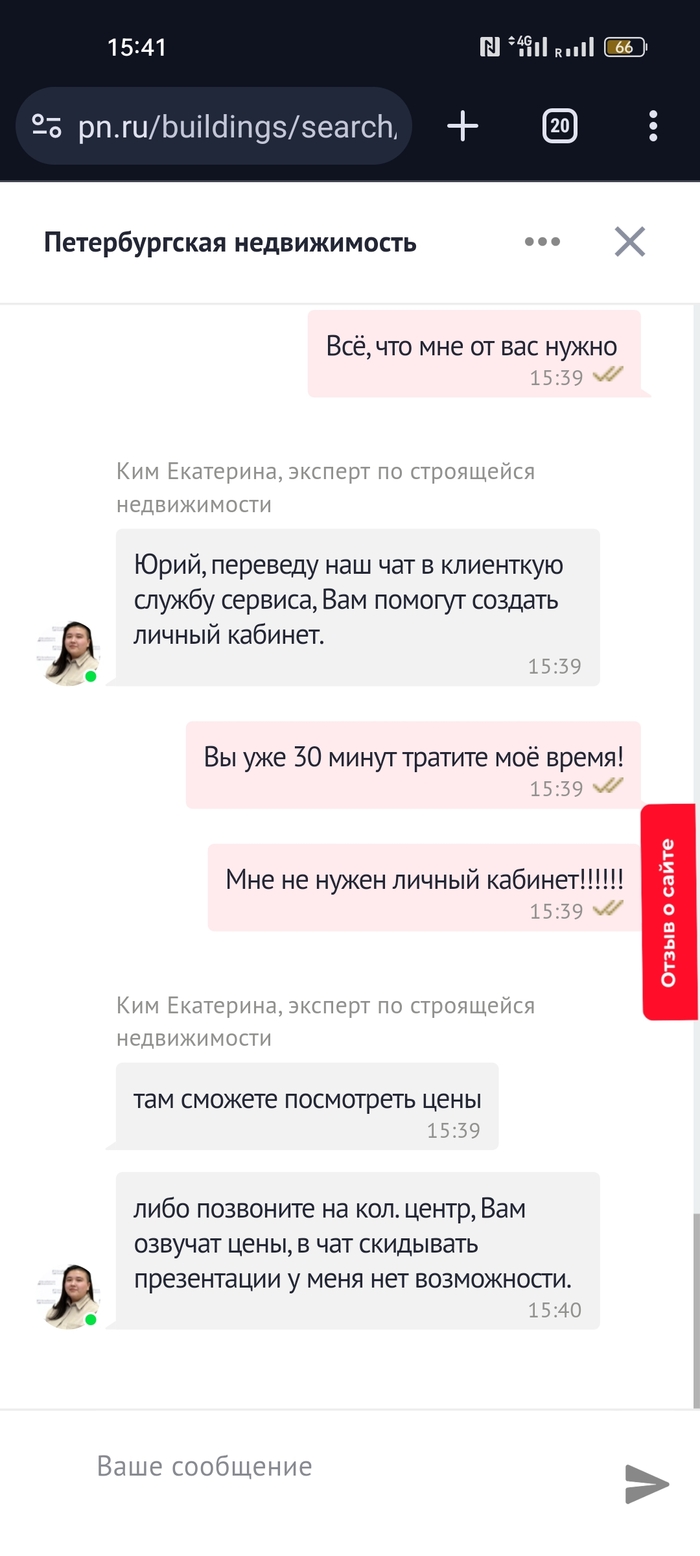Show the 20 open browser tabs
This screenshot has width=700, height=1556.
559,126
